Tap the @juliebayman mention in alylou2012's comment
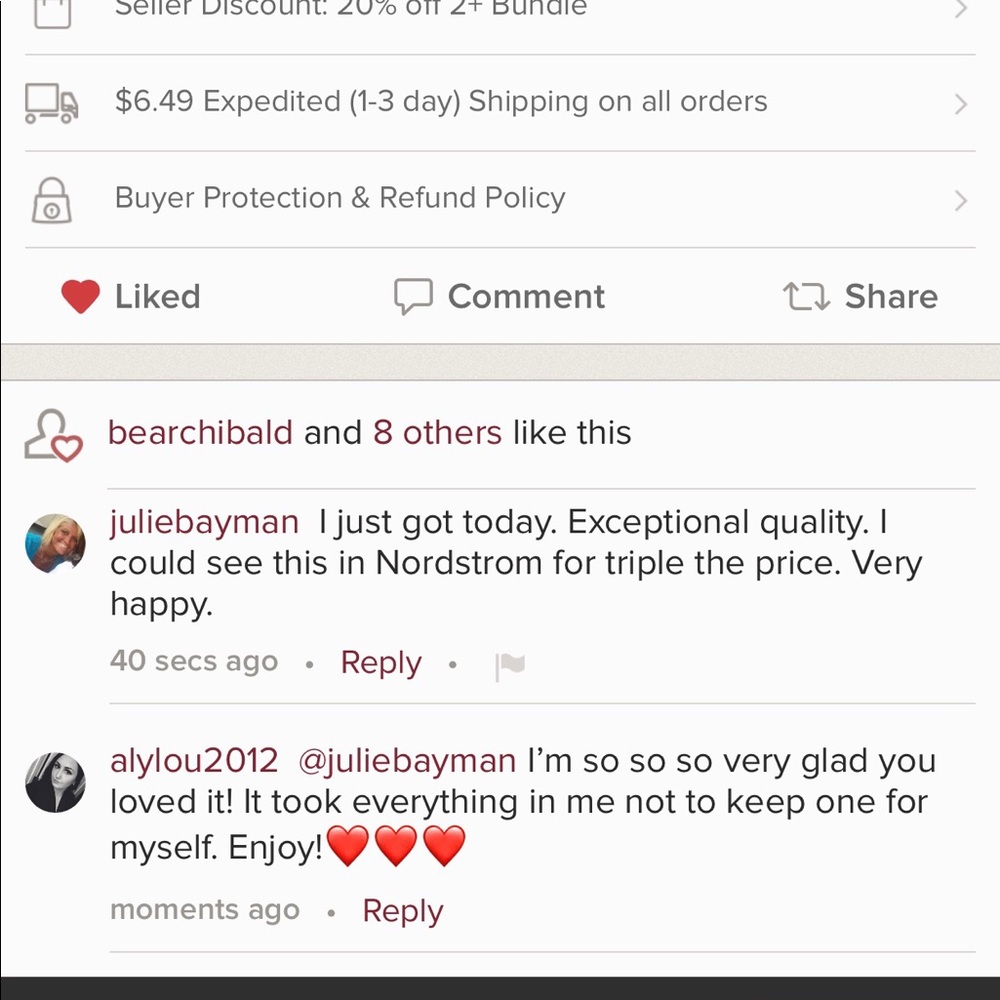The width and height of the screenshot is (1000, 1000). [407, 761]
